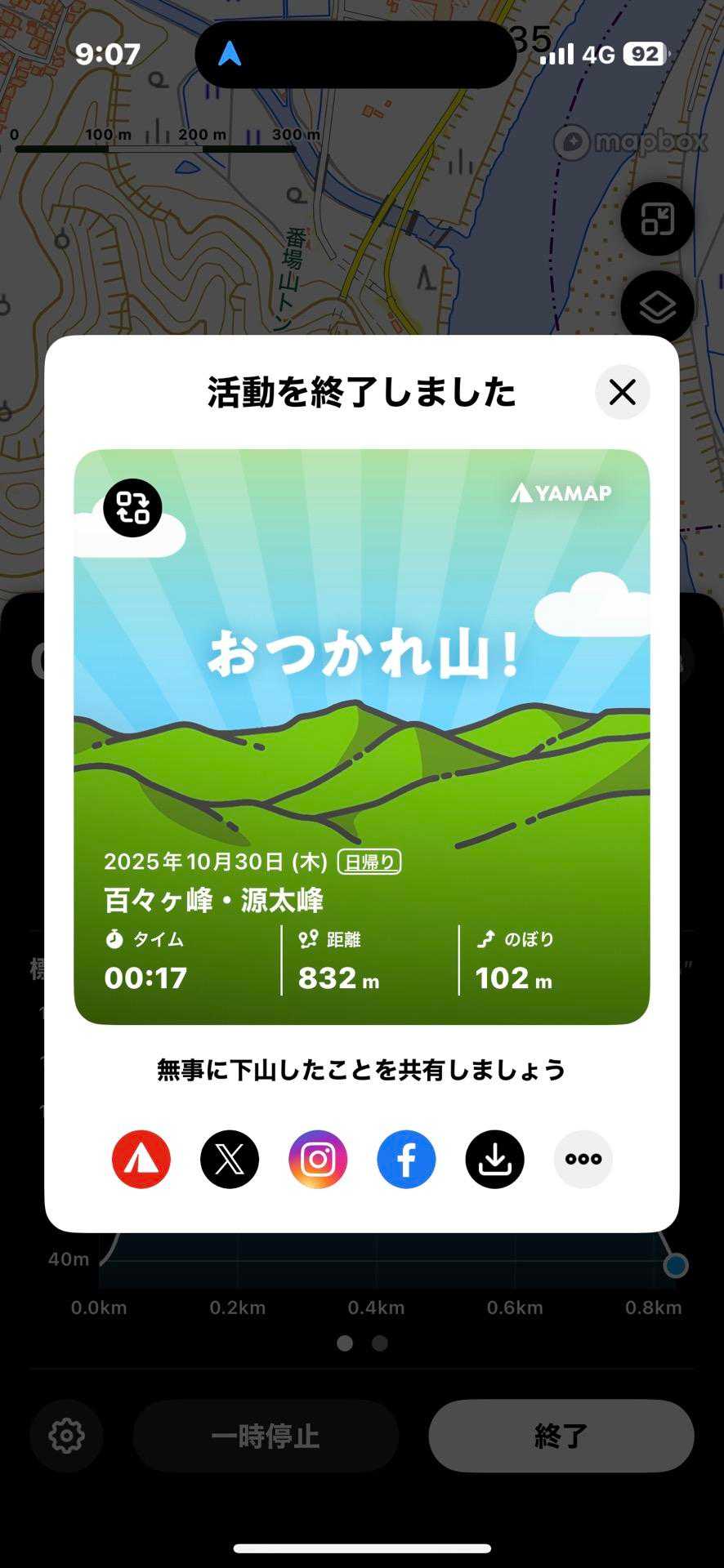
Task: Download the activity card image
Action: 494,1159
